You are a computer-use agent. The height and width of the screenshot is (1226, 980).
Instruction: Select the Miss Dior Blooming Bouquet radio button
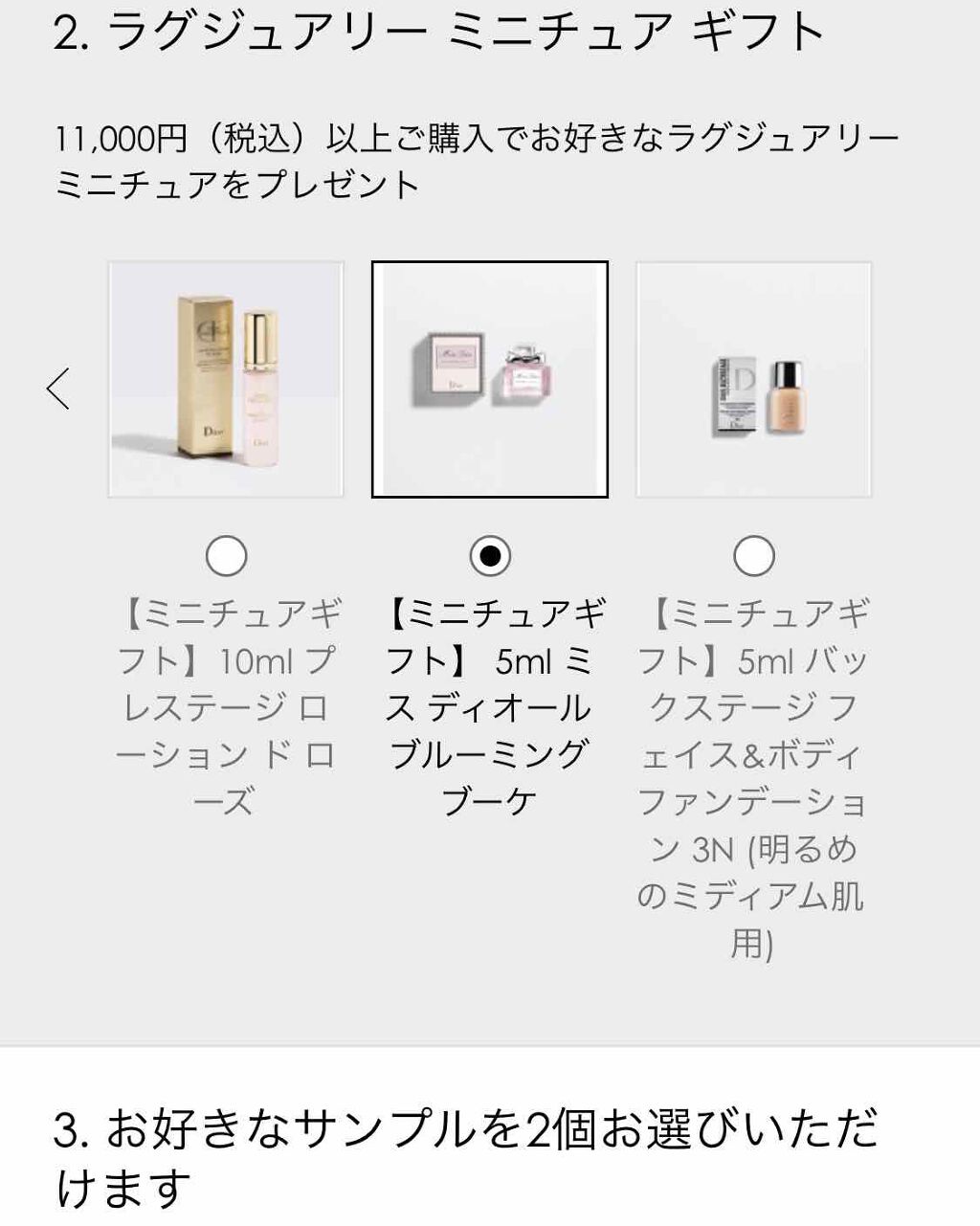tap(491, 555)
